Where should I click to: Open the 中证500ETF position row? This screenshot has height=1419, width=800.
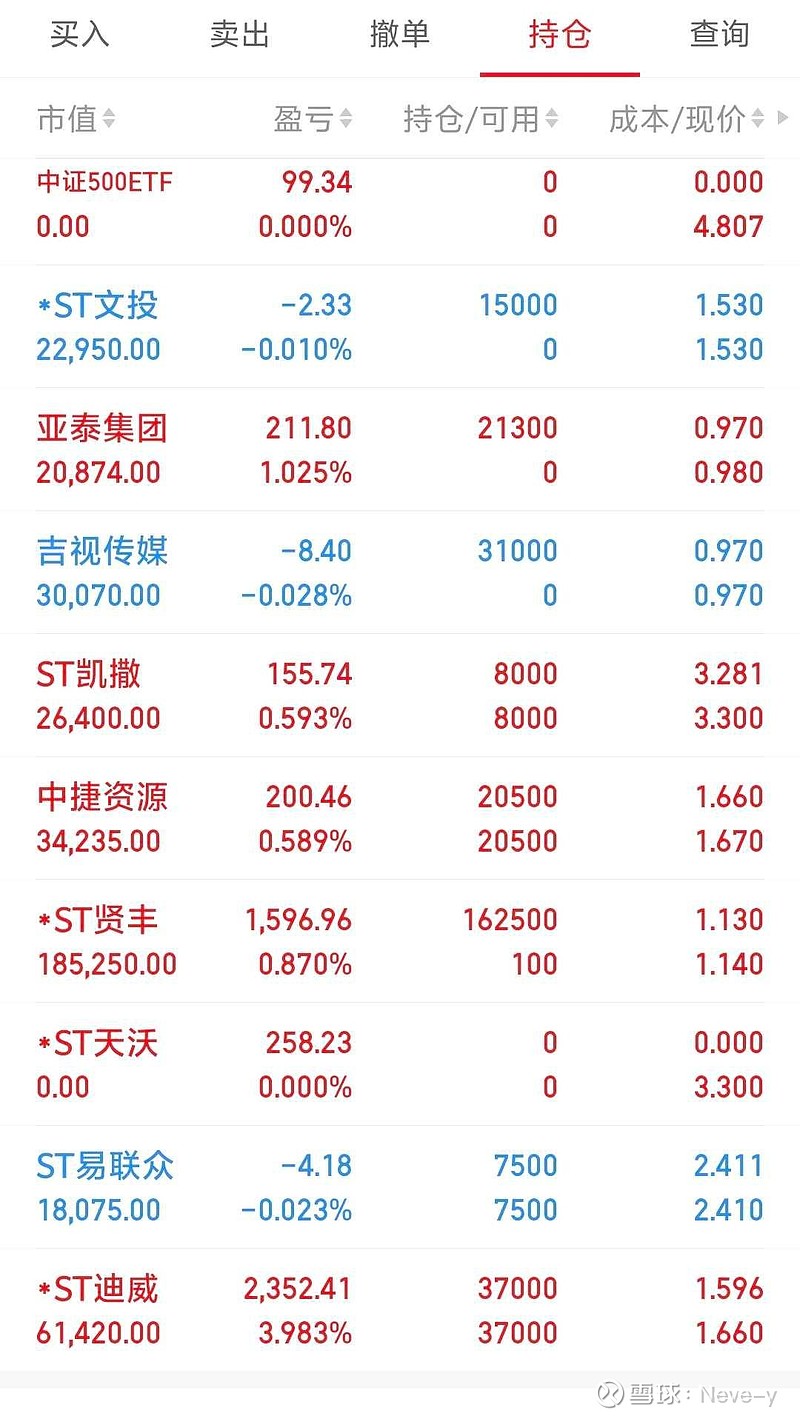click(400, 204)
